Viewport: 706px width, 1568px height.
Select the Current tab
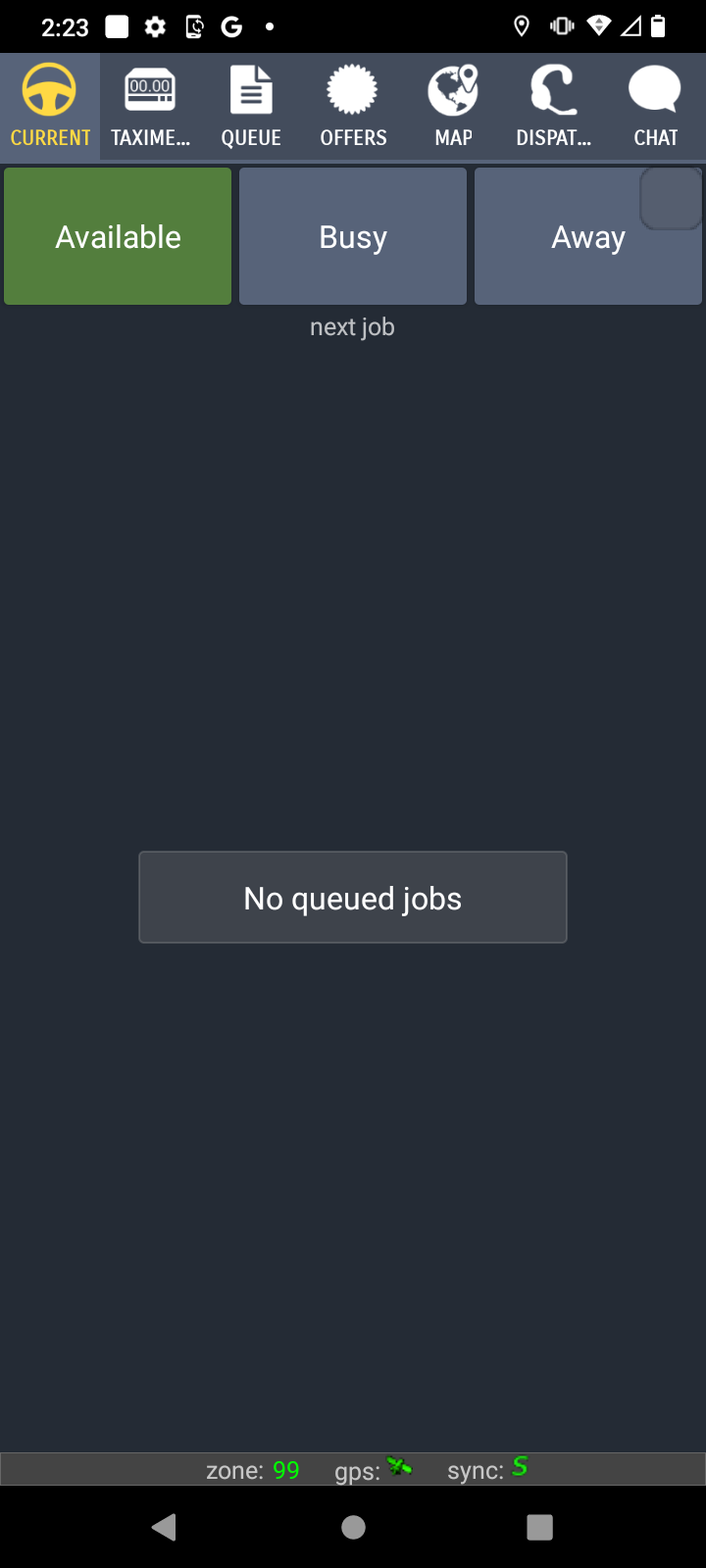[50, 107]
